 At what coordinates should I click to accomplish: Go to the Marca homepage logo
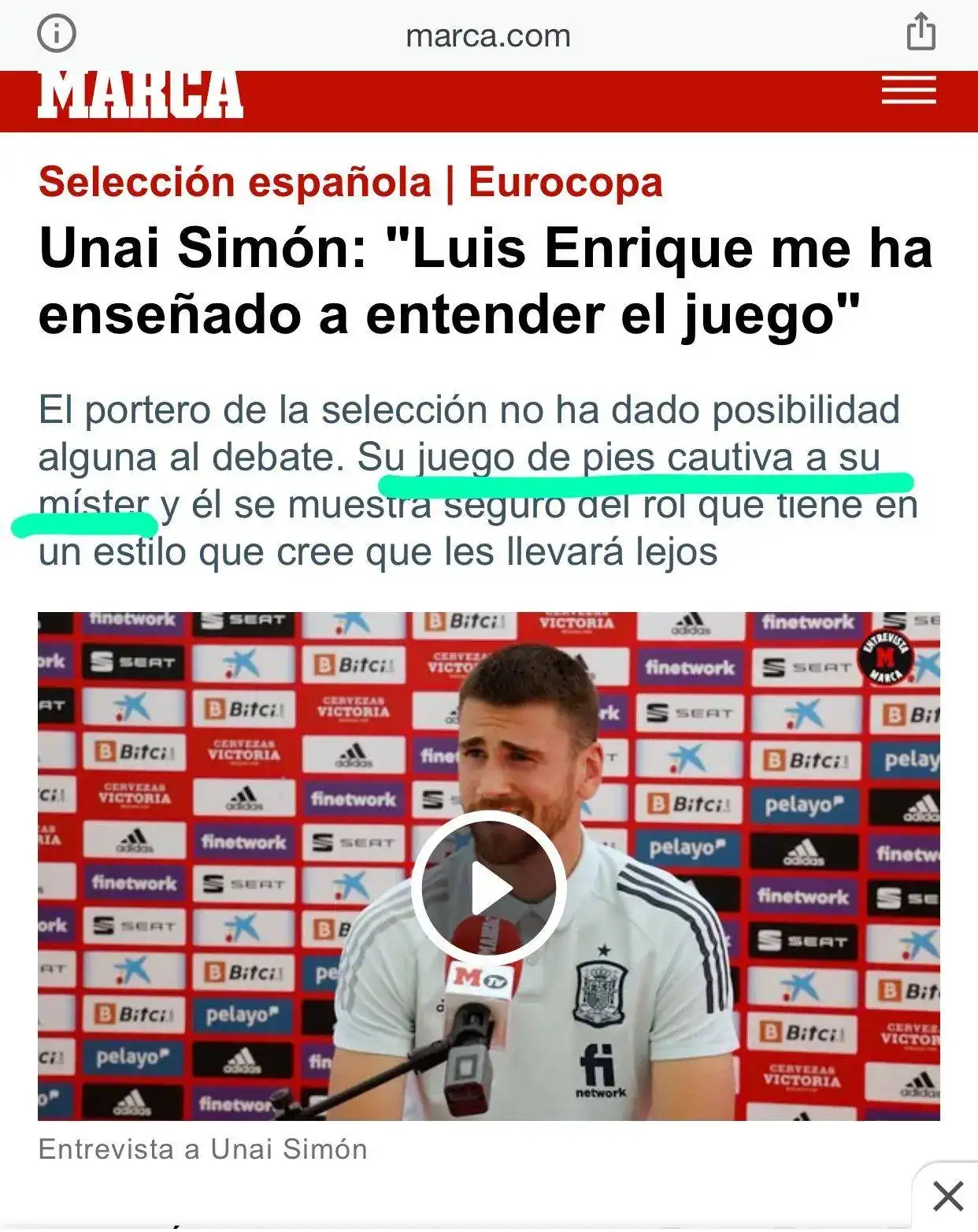(x=140, y=95)
